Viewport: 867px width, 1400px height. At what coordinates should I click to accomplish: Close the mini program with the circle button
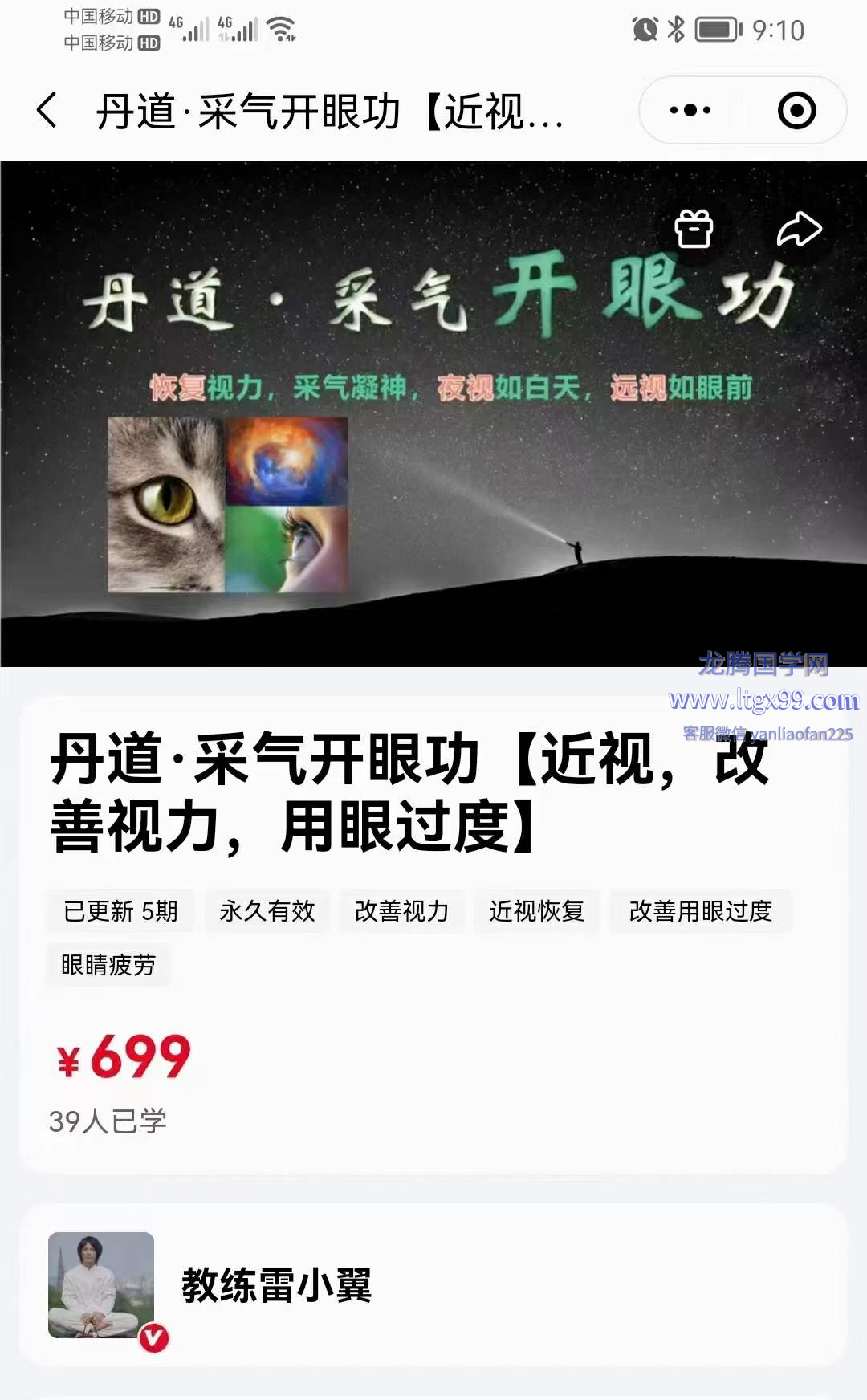[x=796, y=110]
